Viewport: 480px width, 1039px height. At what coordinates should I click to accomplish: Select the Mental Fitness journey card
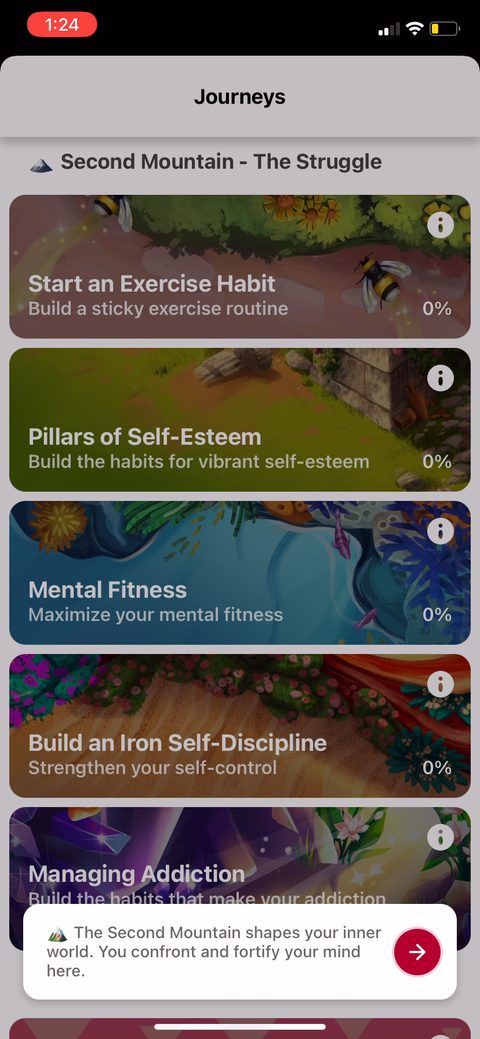point(240,573)
